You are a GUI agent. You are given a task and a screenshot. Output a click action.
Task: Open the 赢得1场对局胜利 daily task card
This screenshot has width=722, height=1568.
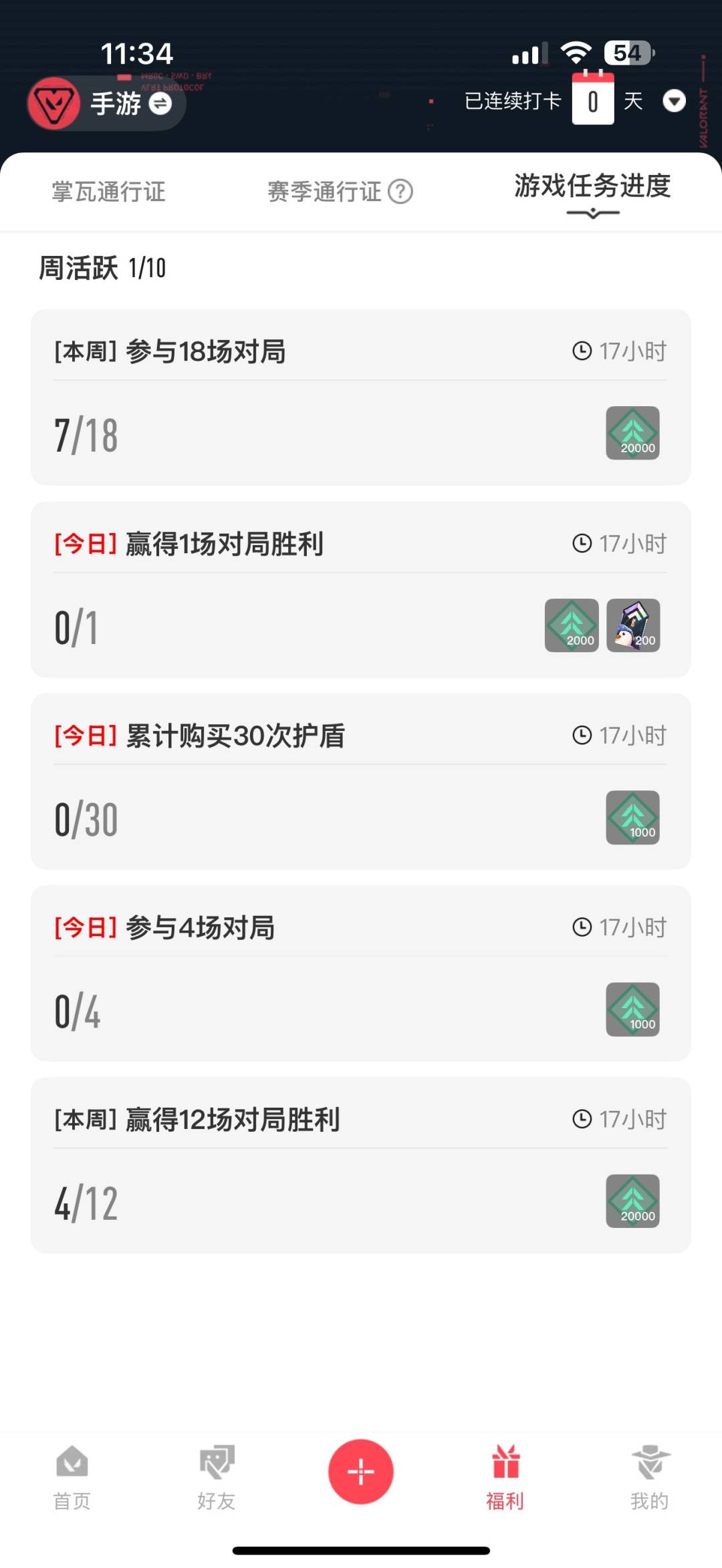pos(361,589)
